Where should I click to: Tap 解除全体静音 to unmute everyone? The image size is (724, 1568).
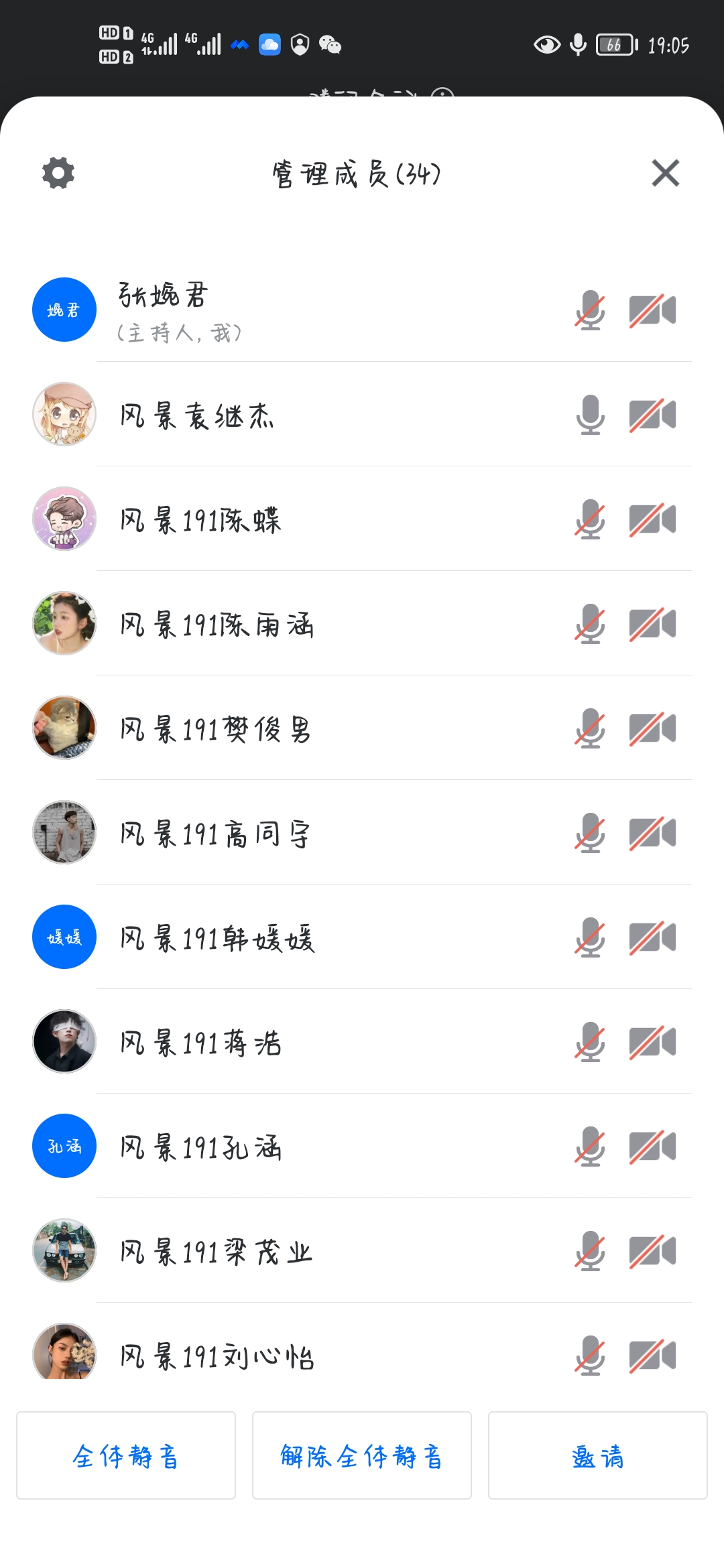(x=362, y=1455)
